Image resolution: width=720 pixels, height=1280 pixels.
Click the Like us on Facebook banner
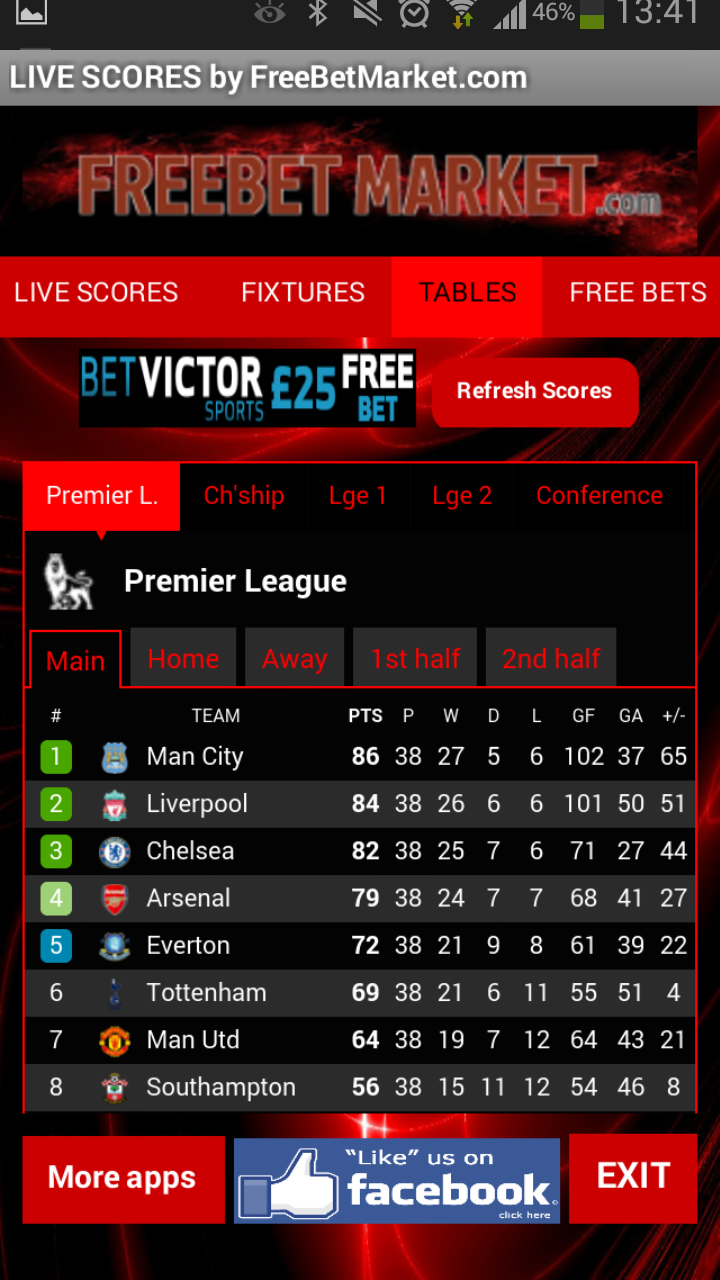(396, 1178)
